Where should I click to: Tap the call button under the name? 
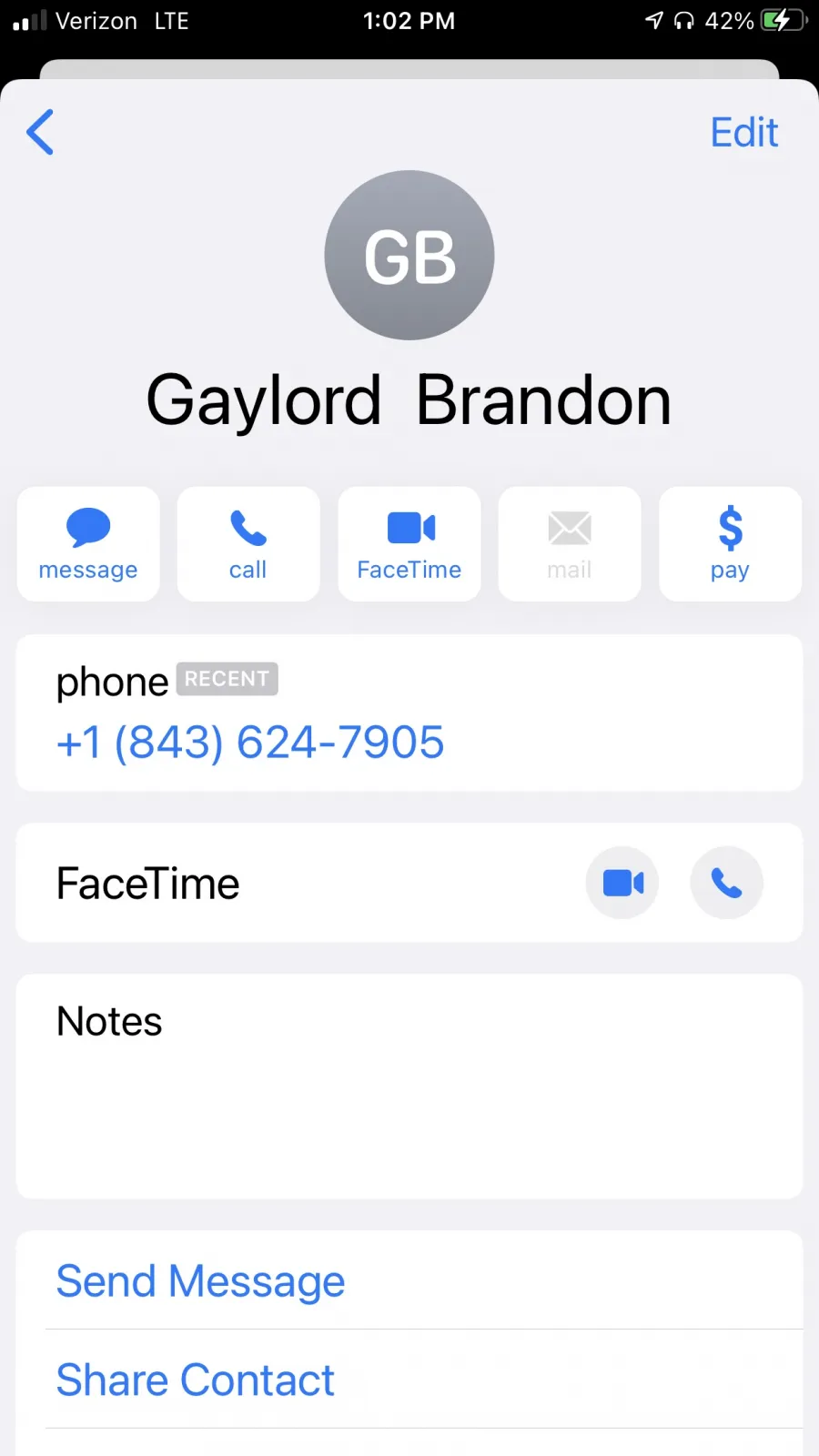(248, 544)
